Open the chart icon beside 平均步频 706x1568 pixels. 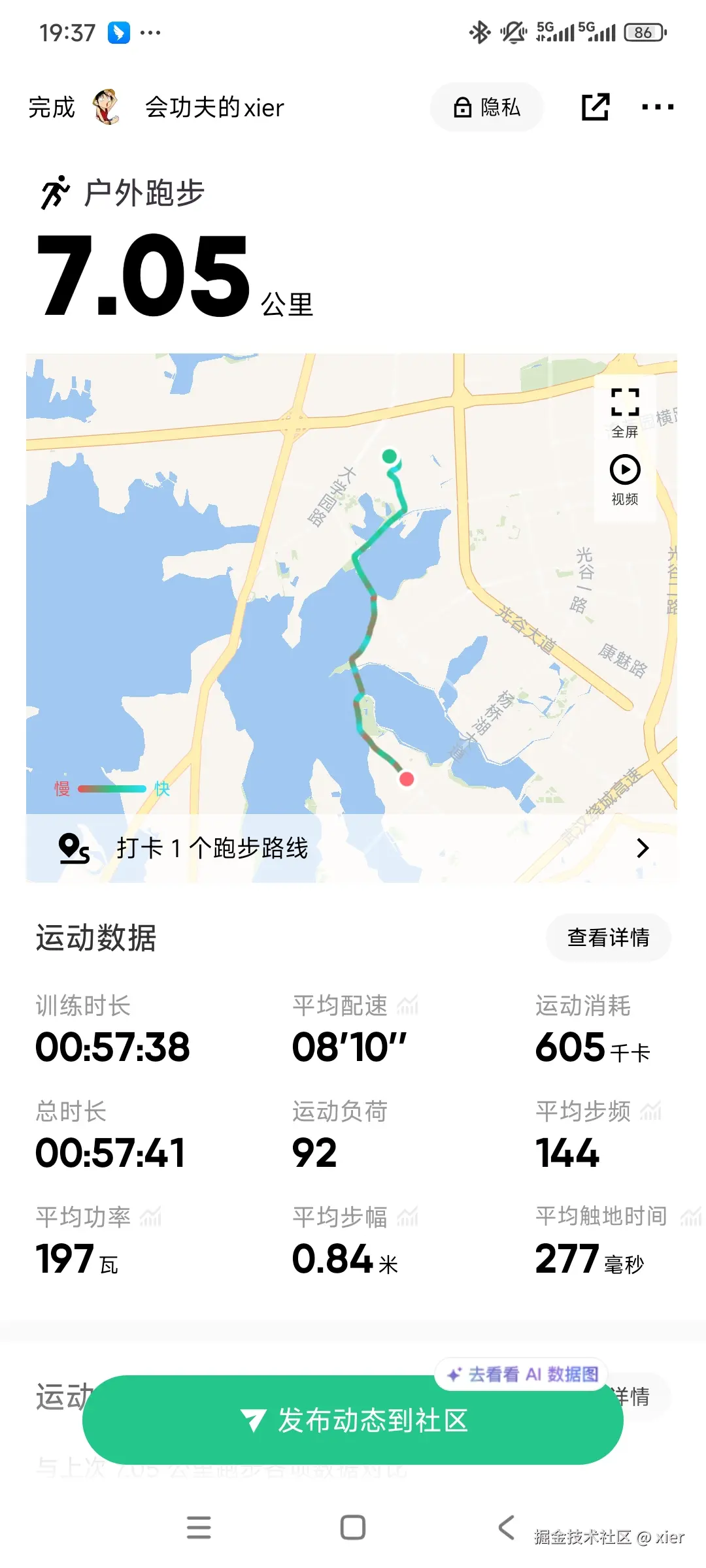click(x=649, y=1111)
